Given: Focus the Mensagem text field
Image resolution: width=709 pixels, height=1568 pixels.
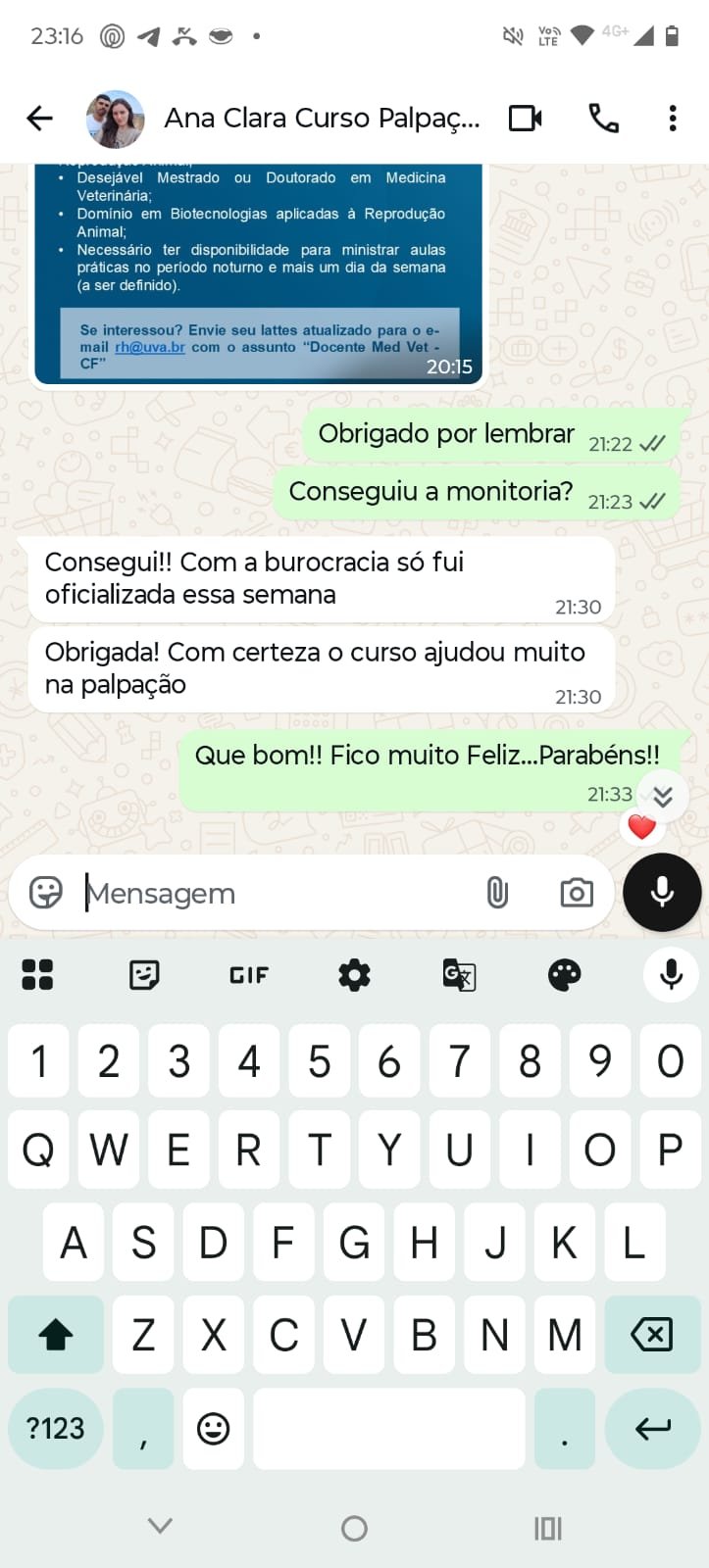Looking at the screenshot, I should pos(275,893).
